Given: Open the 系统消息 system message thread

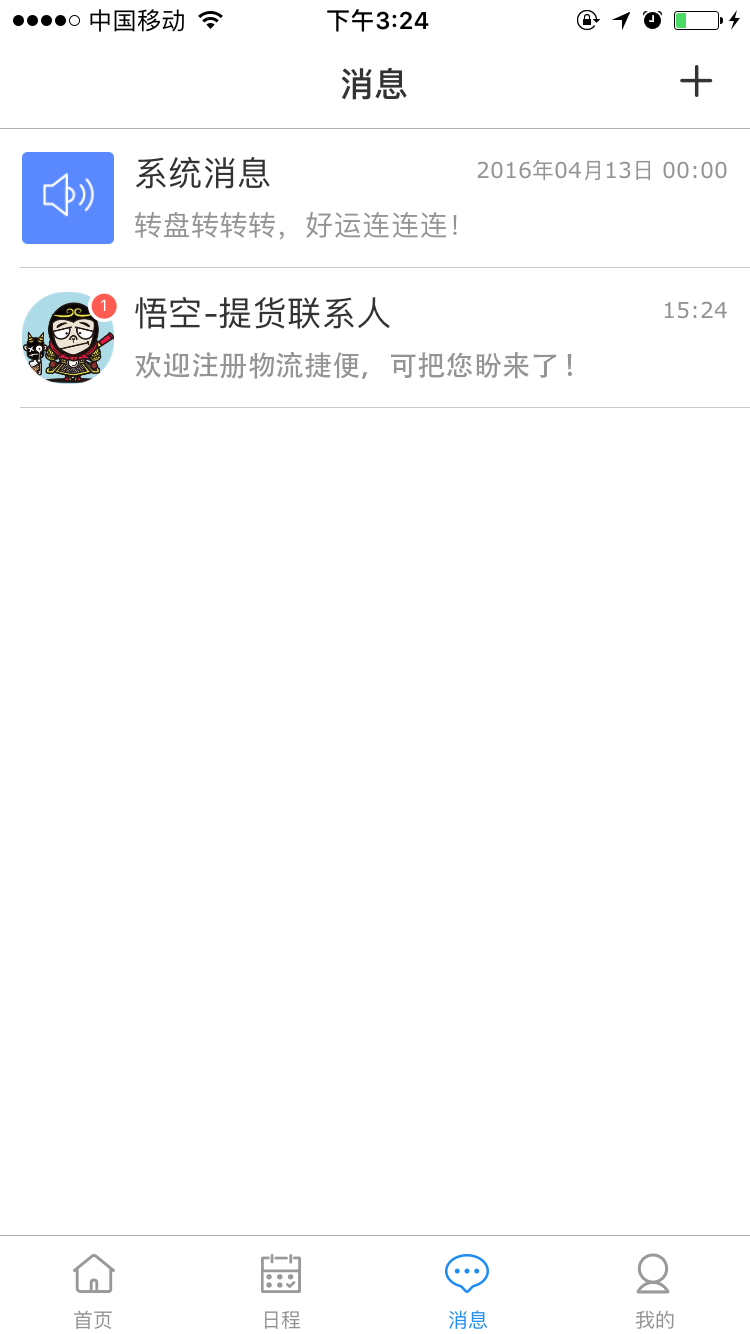Looking at the screenshot, I should click(x=375, y=198).
